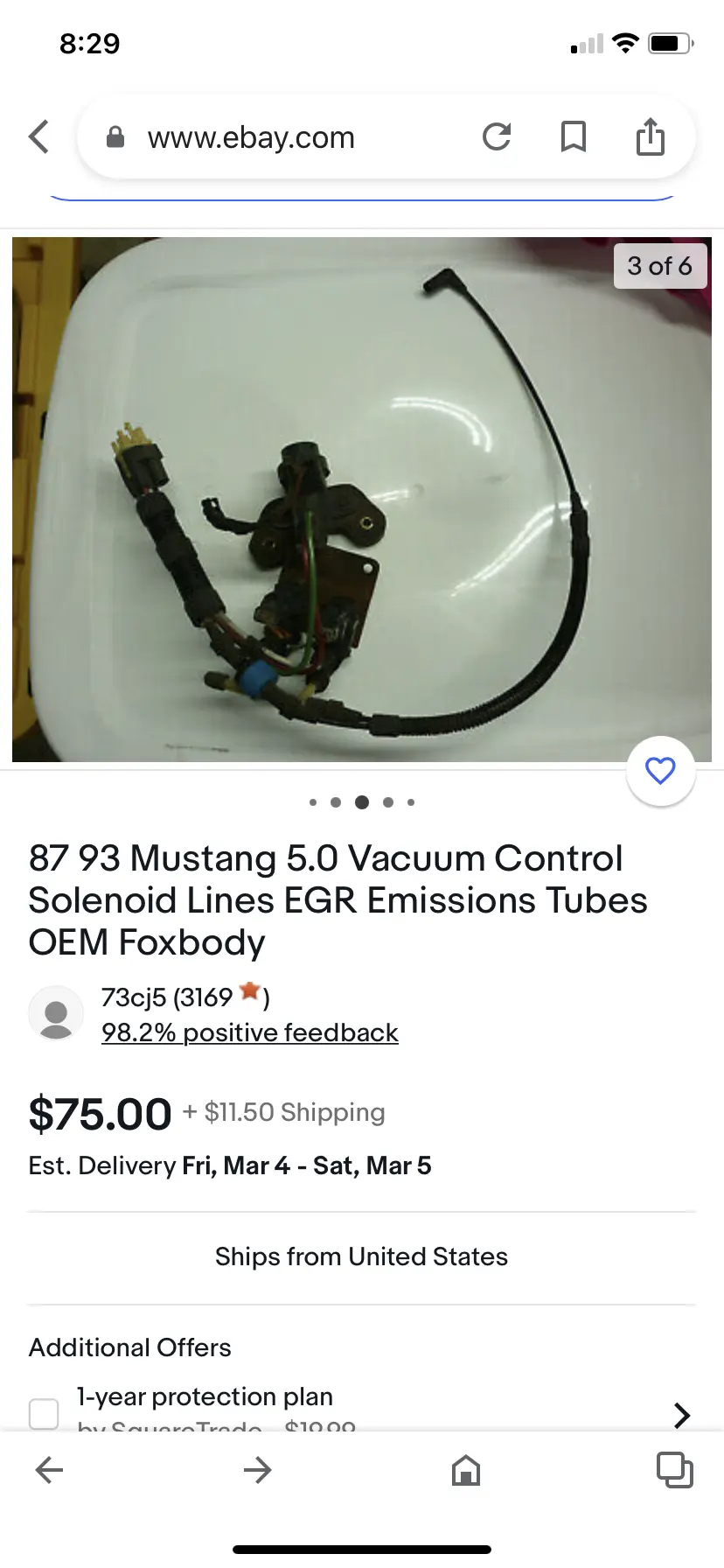
Task: Bookmark this page
Action: 573,136
